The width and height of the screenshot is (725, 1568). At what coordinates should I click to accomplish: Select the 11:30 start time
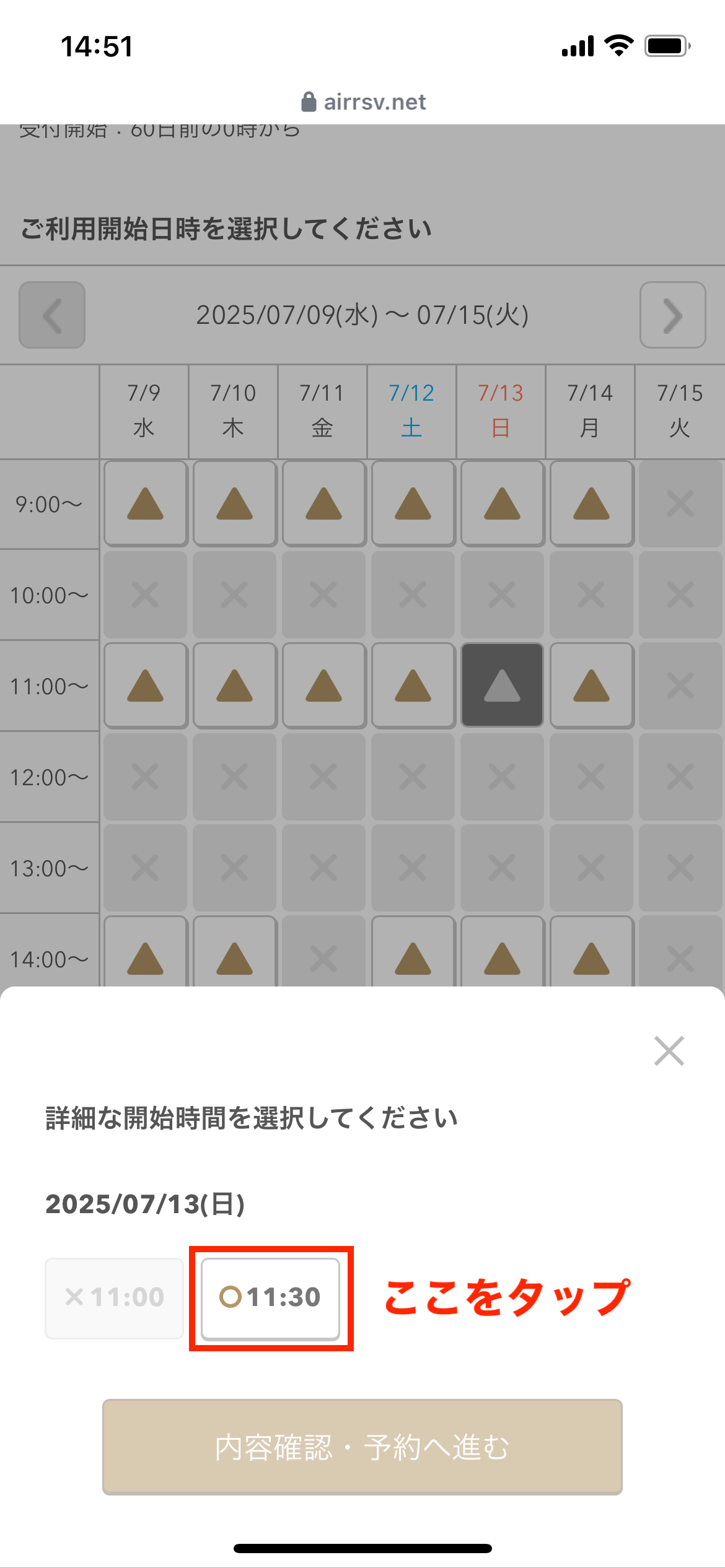coord(271,1298)
